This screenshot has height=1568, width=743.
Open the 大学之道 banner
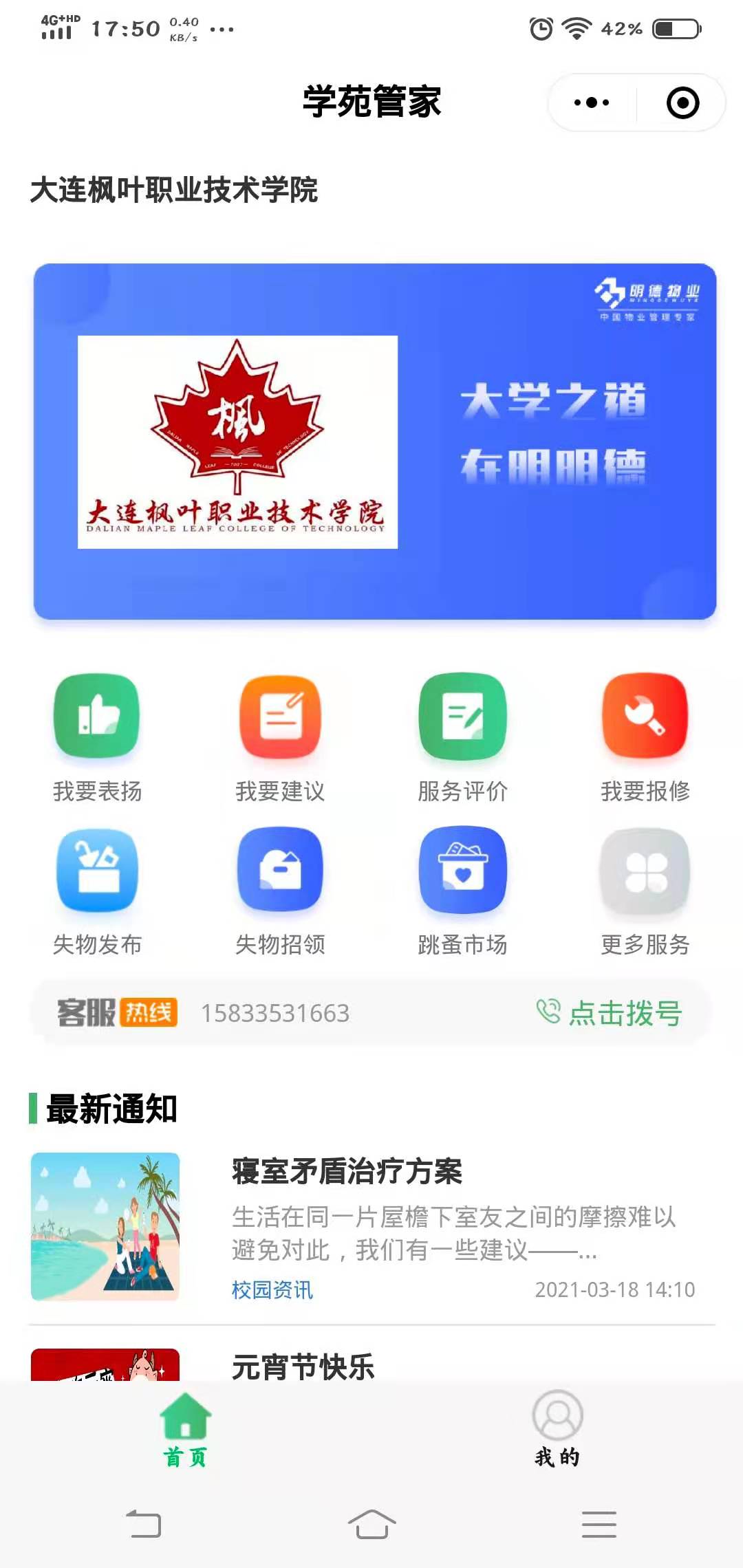click(375, 442)
